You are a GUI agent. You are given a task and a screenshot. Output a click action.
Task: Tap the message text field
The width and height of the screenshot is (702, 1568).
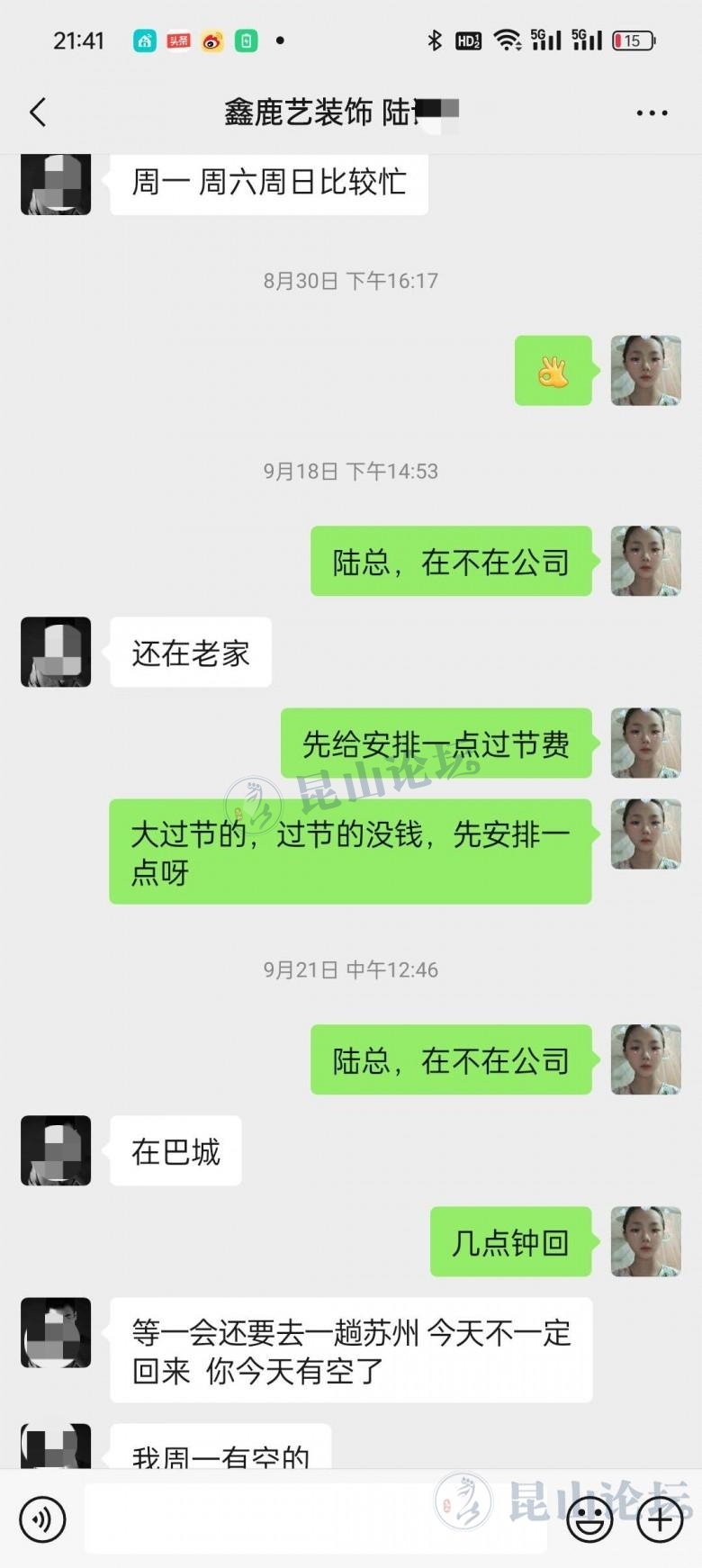[x=315, y=1520]
